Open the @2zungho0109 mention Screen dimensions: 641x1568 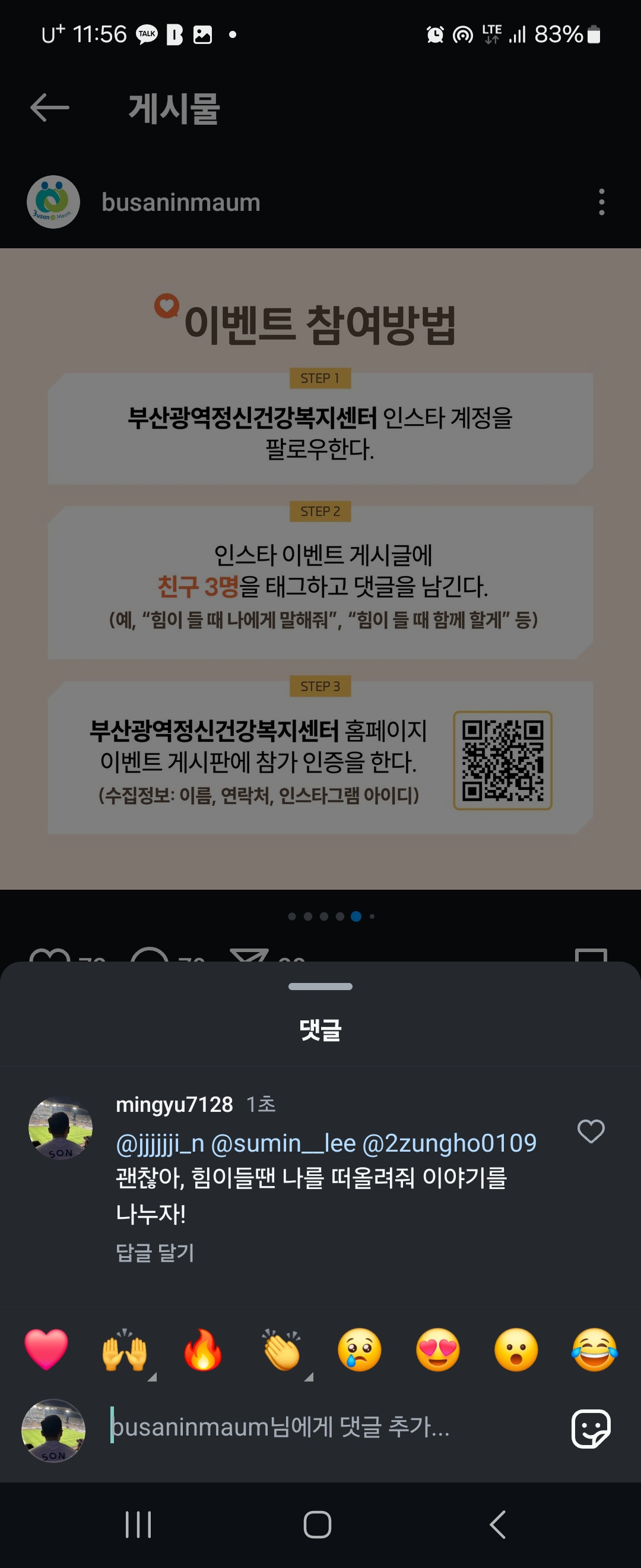[449, 1144]
